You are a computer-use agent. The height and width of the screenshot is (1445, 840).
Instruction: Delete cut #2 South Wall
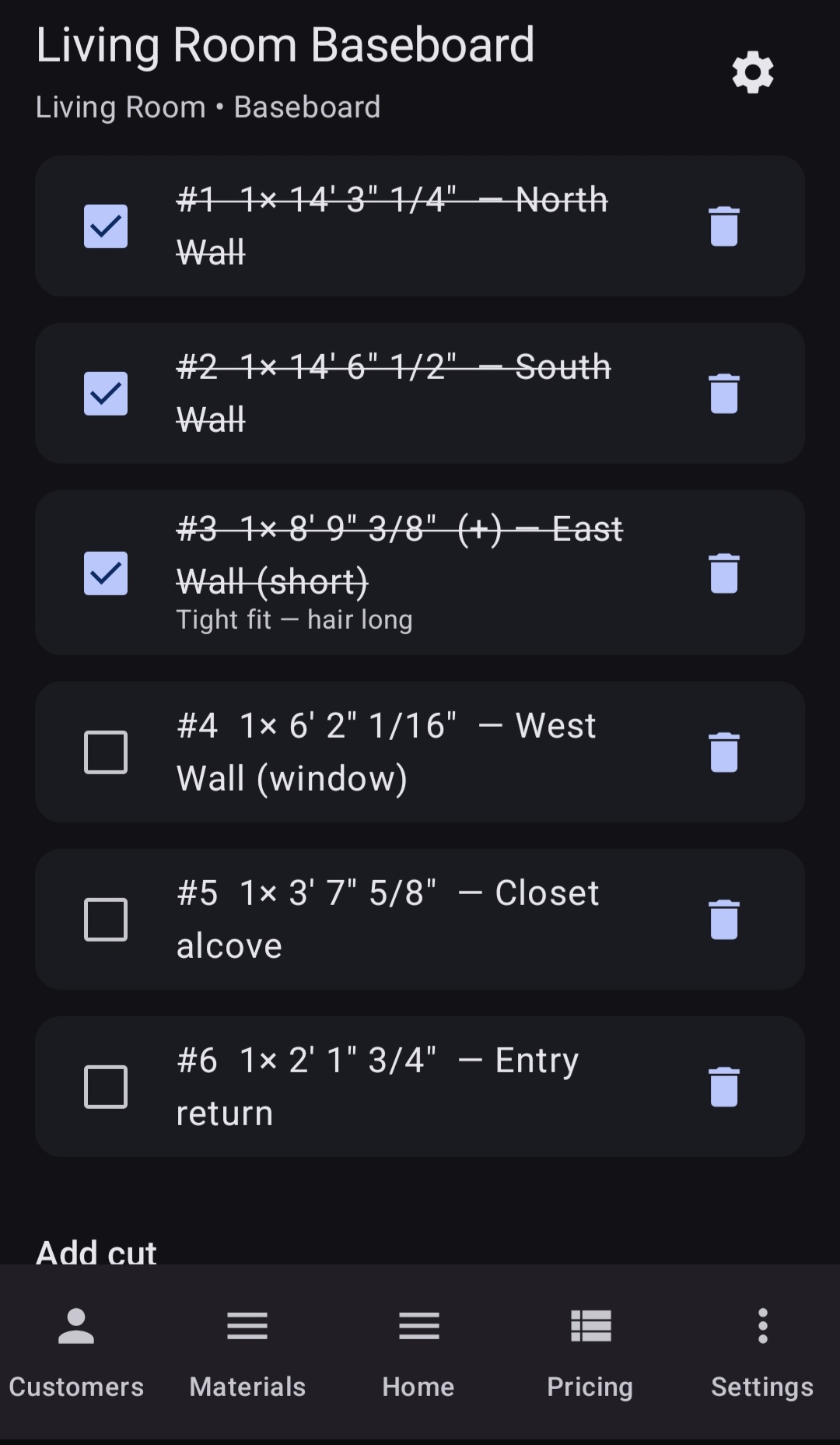click(x=724, y=394)
